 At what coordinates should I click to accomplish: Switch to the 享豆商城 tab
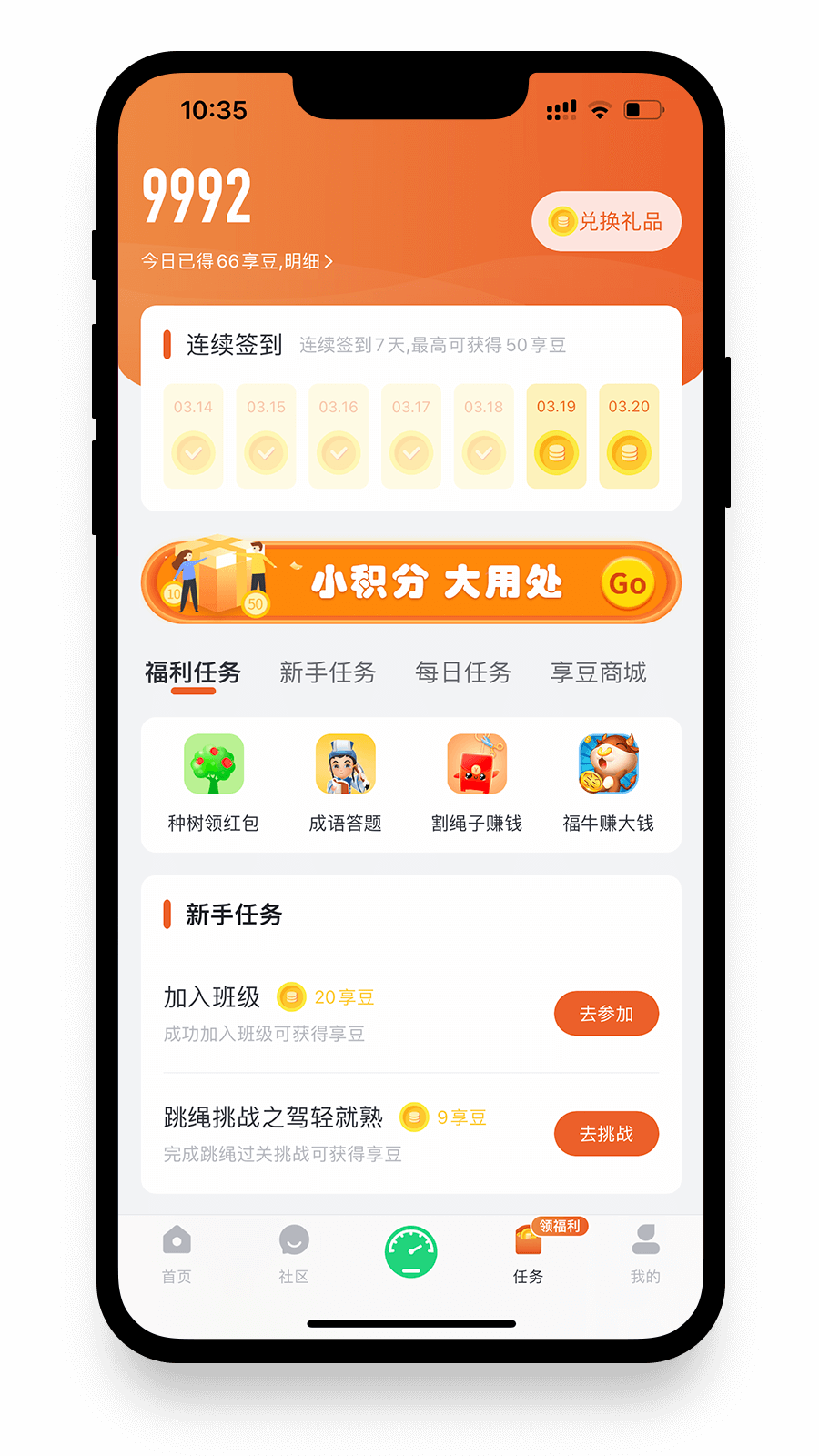tap(598, 672)
